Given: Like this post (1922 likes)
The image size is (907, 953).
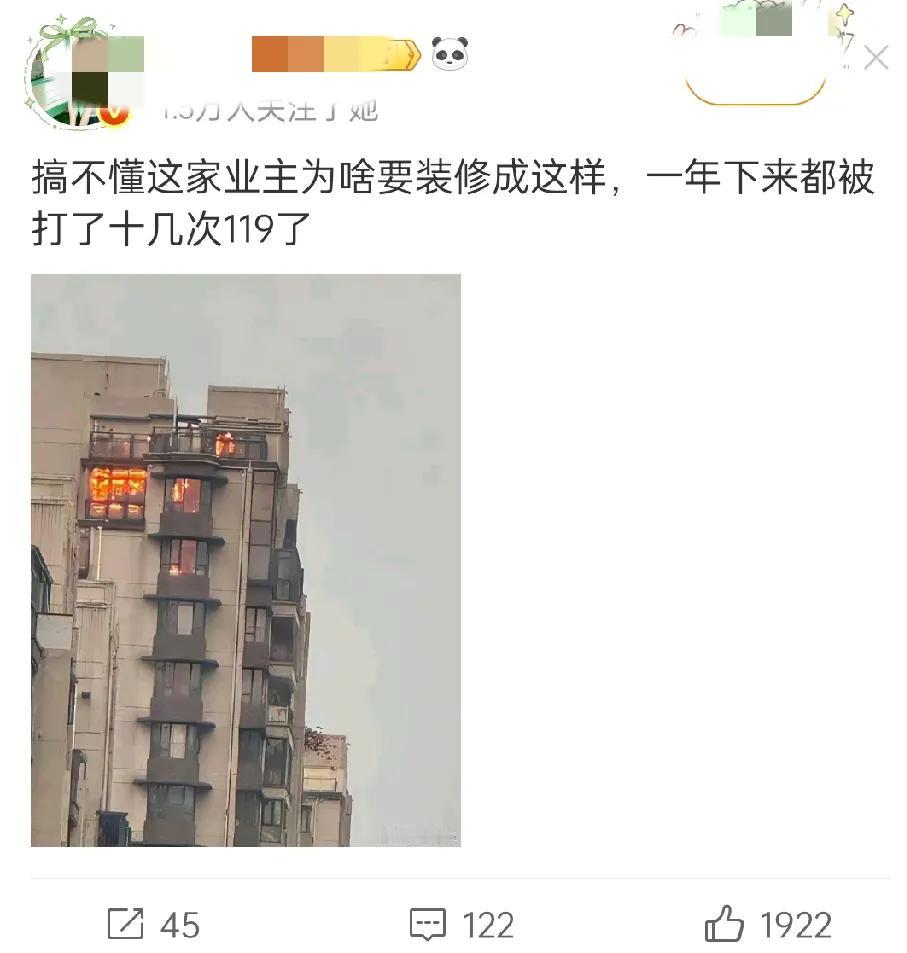Looking at the screenshot, I should tap(768, 924).
